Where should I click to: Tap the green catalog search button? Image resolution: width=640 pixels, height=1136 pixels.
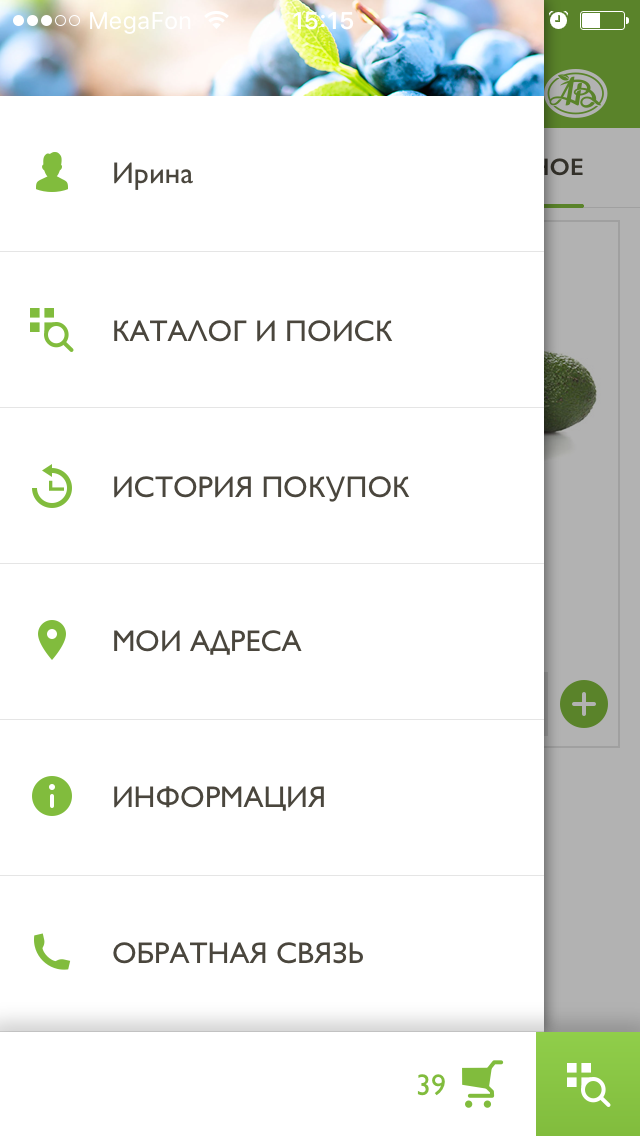tap(588, 1084)
